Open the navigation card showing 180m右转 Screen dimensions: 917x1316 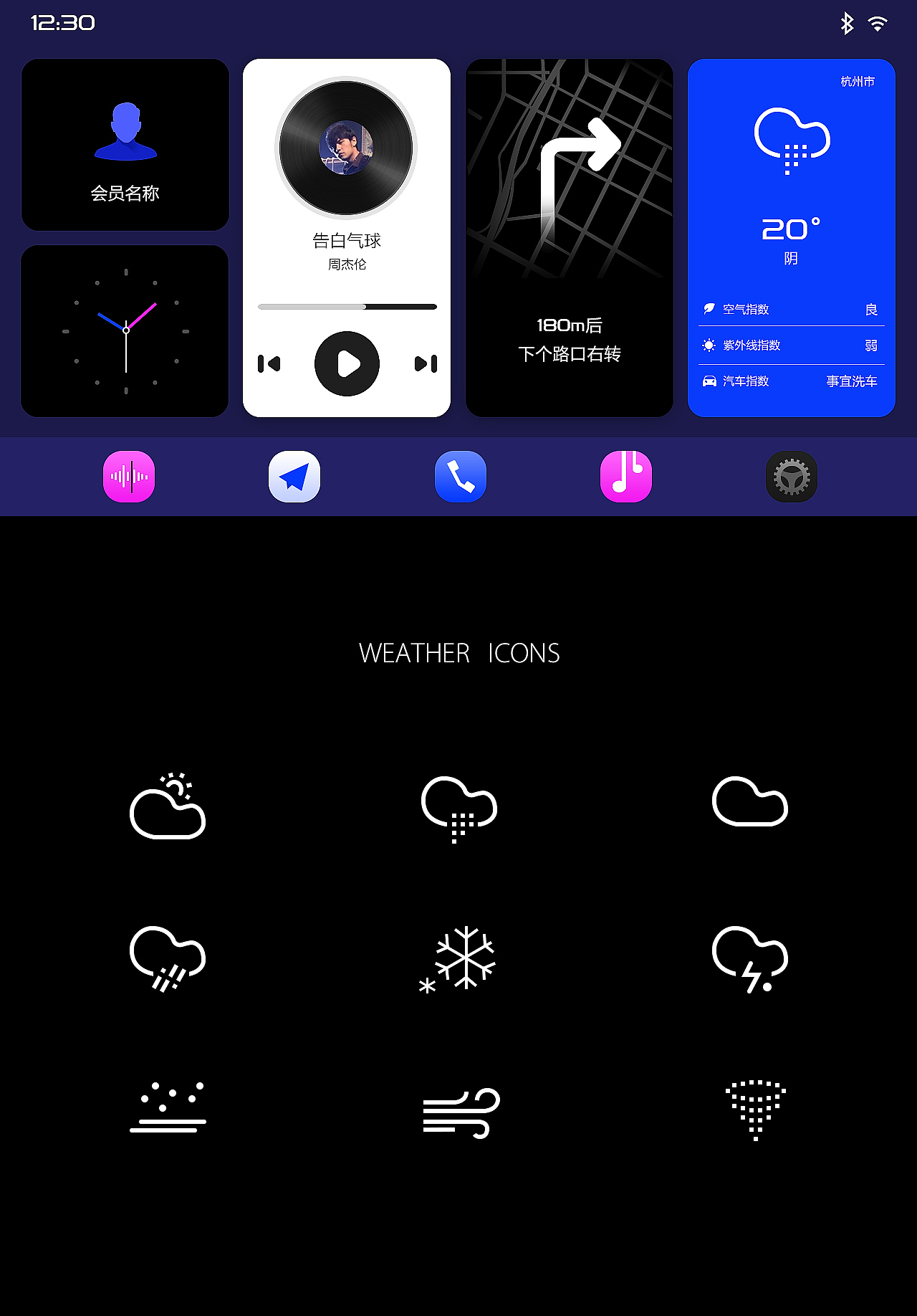point(570,237)
